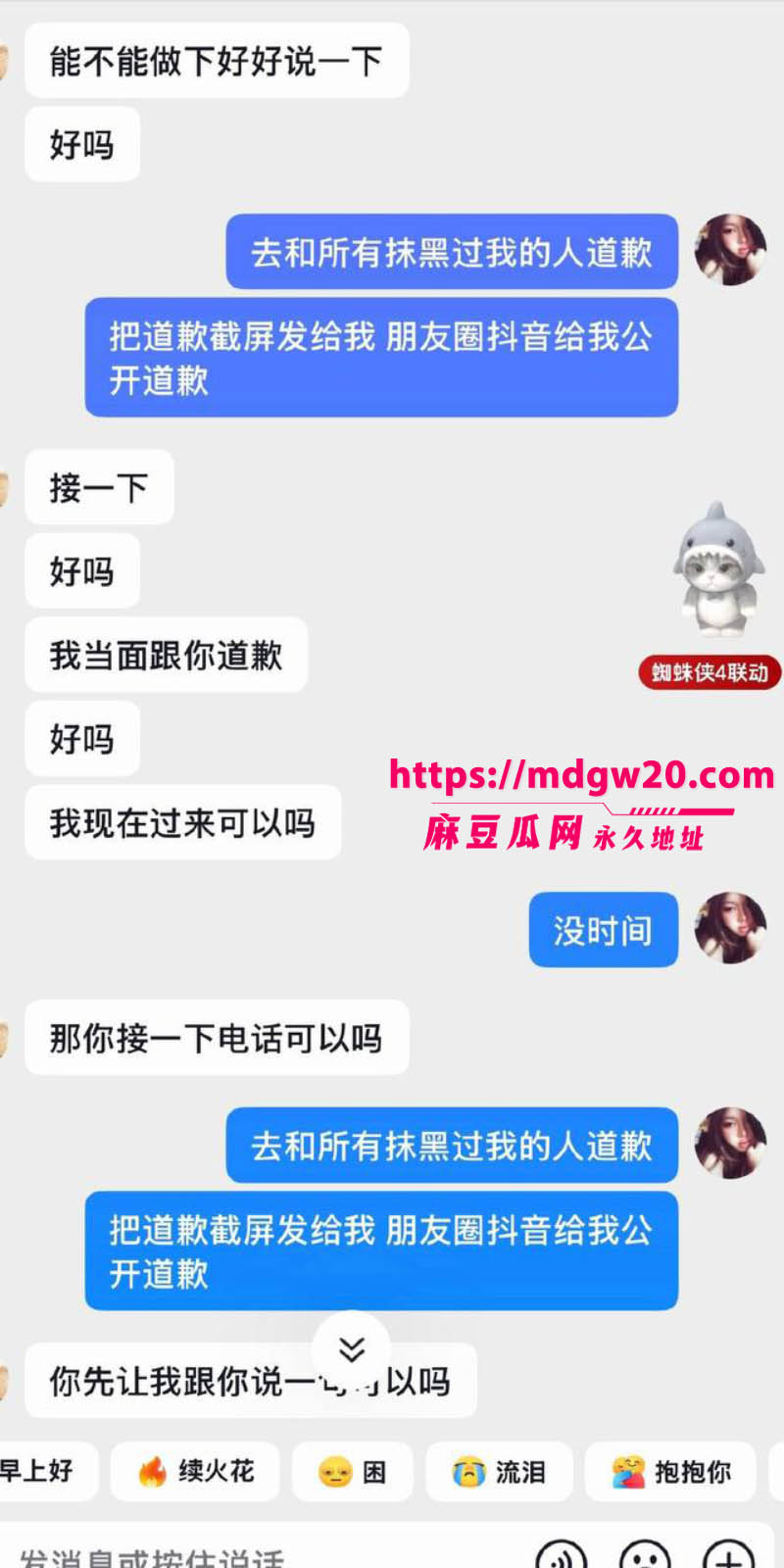Send the 早上好 quick reply

(45, 1471)
